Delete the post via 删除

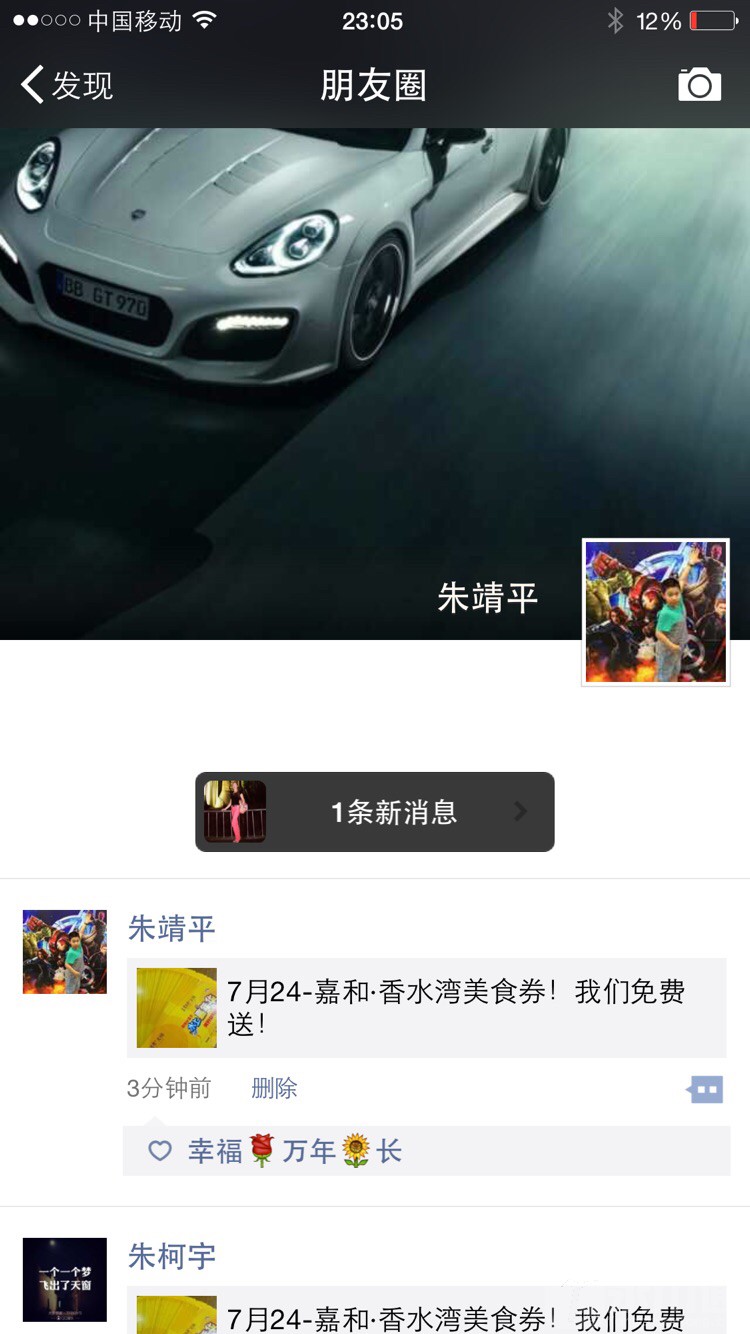274,1088
